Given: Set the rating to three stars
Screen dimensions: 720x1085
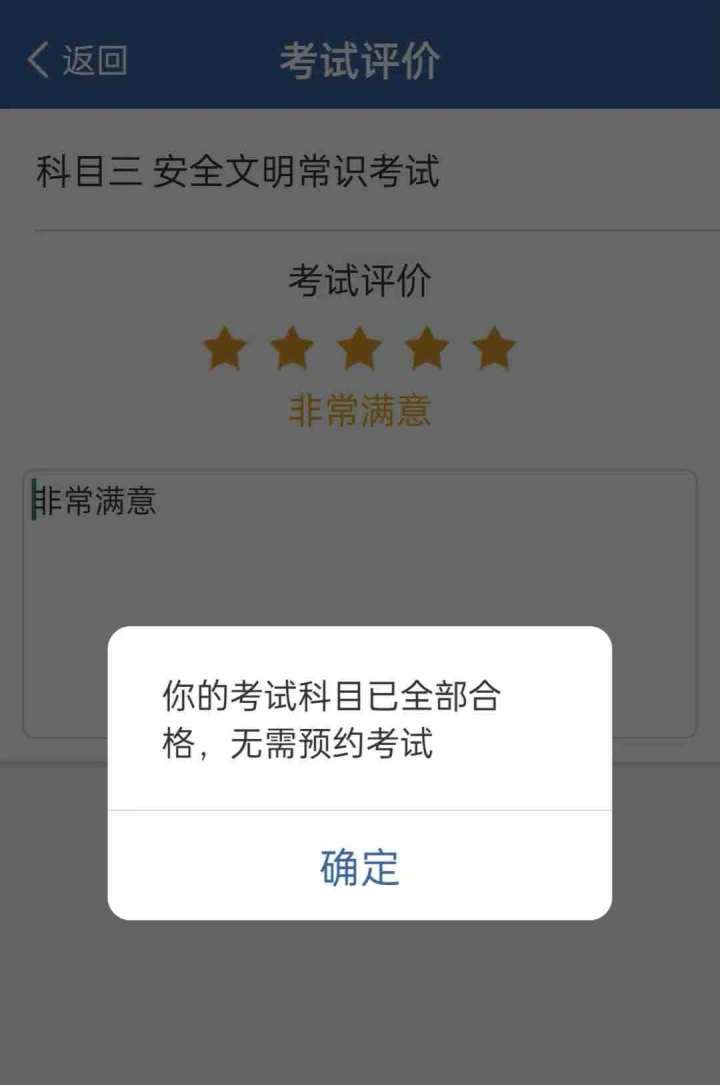Looking at the screenshot, I should coord(359,350).
